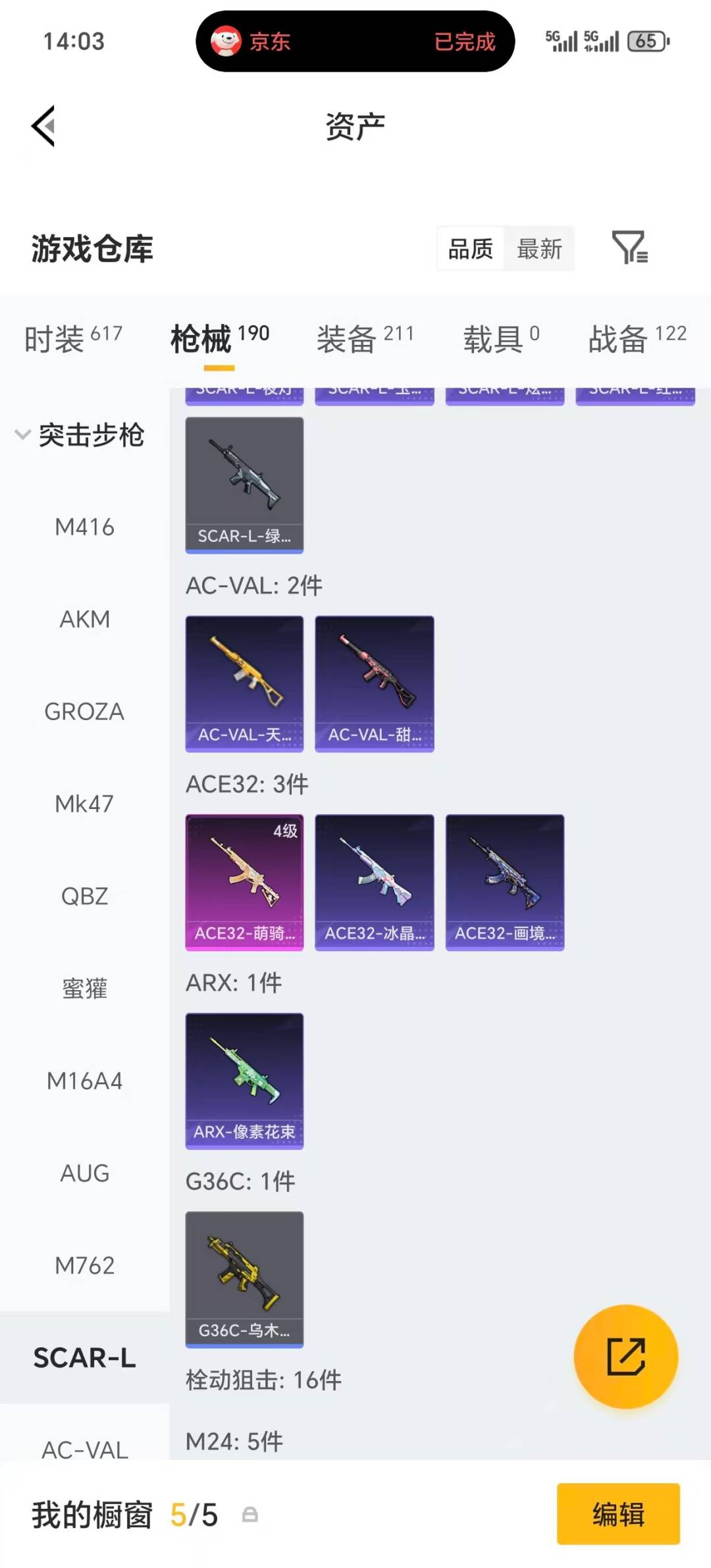The width and height of the screenshot is (711, 1568).
Task: Switch sorting to 最新
Action: coord(540,249)
